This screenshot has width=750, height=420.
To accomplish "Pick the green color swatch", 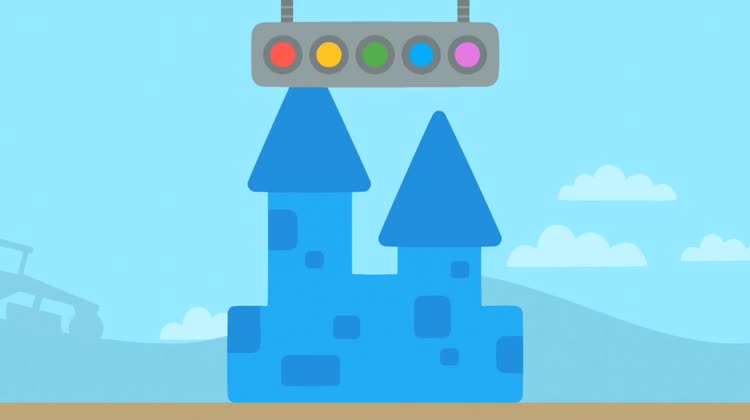I will [374, 54].
